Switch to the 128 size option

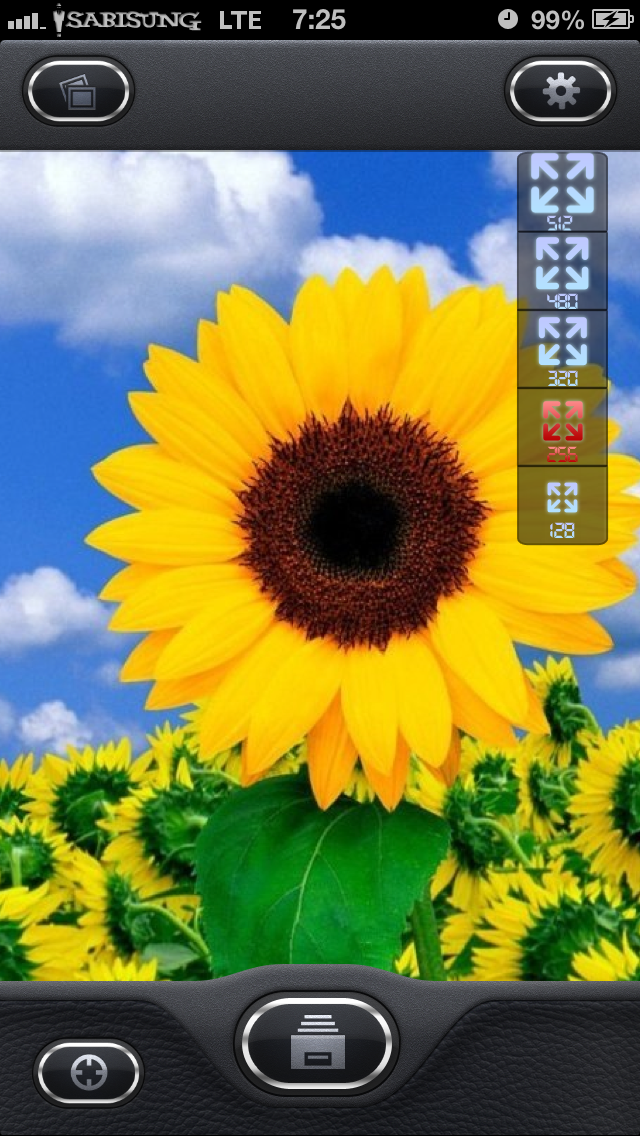tap(562, 505)
